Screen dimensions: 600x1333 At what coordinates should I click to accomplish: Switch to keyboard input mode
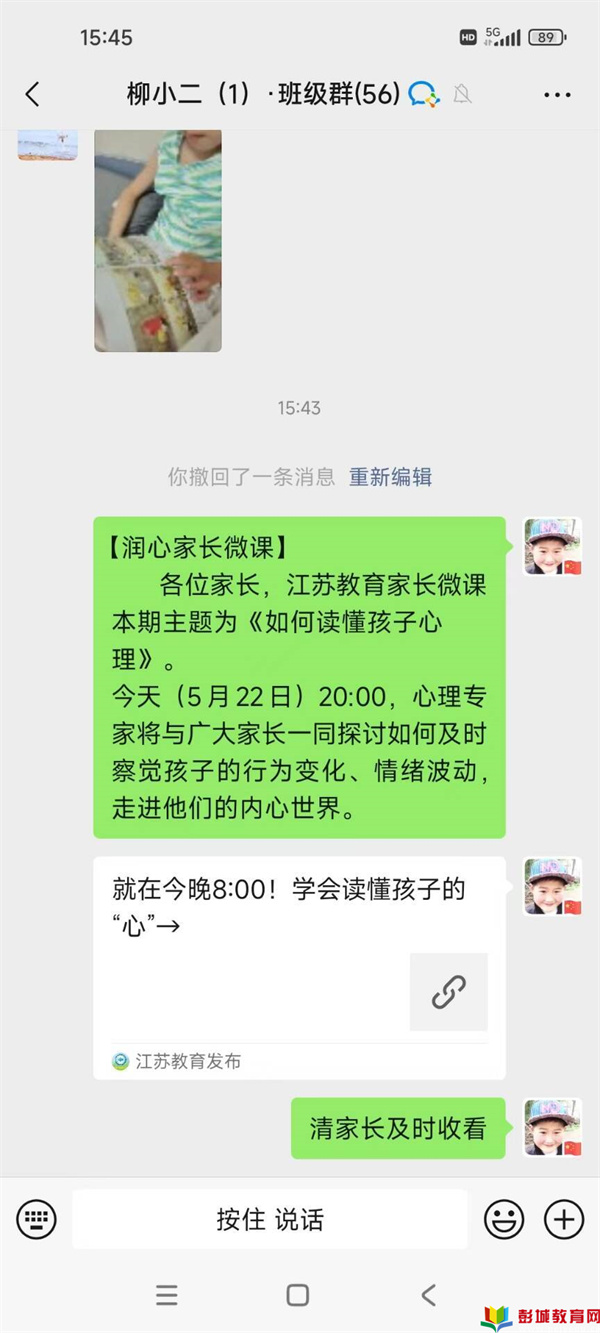(x=36, y=1219)
